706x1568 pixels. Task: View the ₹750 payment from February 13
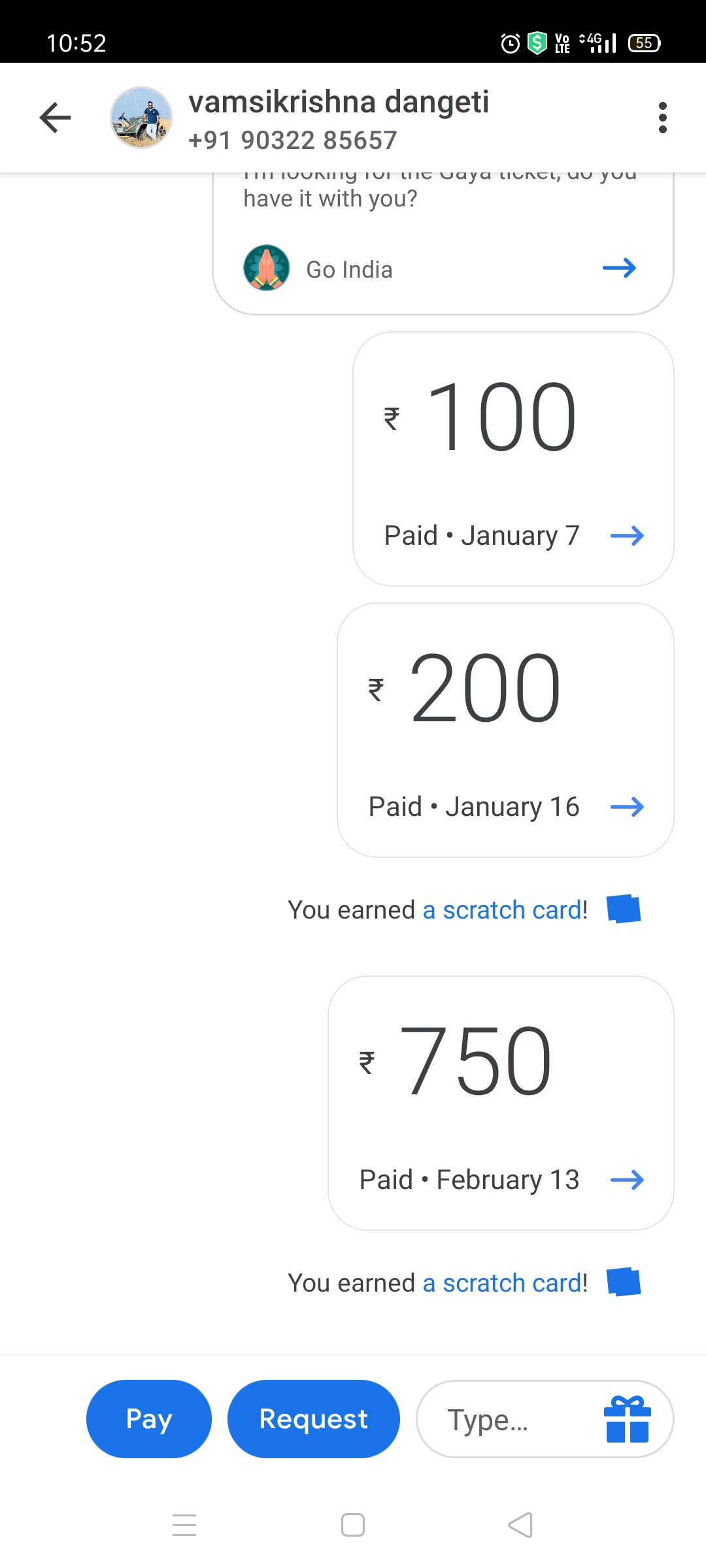point(501,1103)
